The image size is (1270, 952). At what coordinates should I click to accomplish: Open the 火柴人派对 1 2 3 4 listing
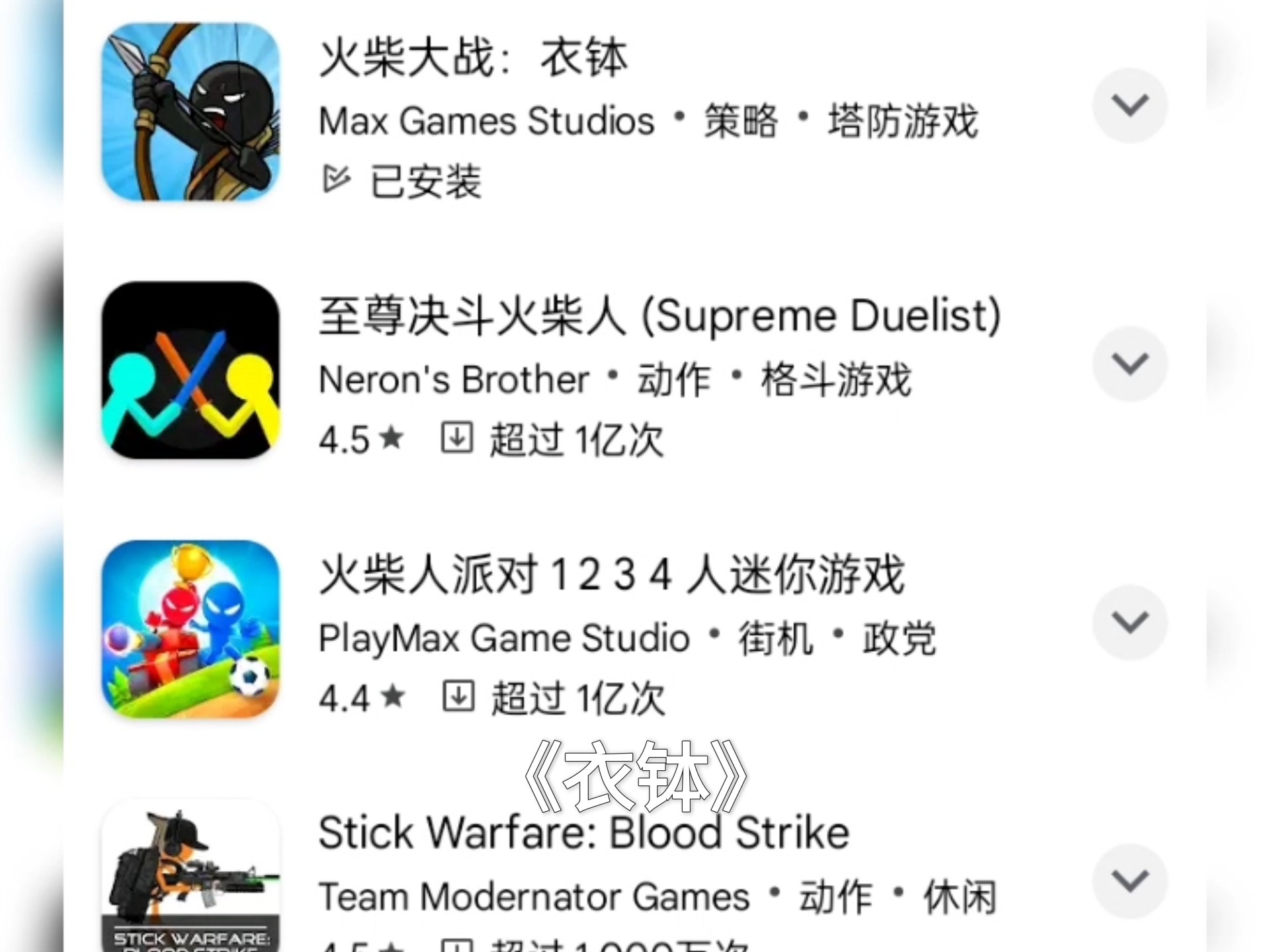[x=611, y=574]
